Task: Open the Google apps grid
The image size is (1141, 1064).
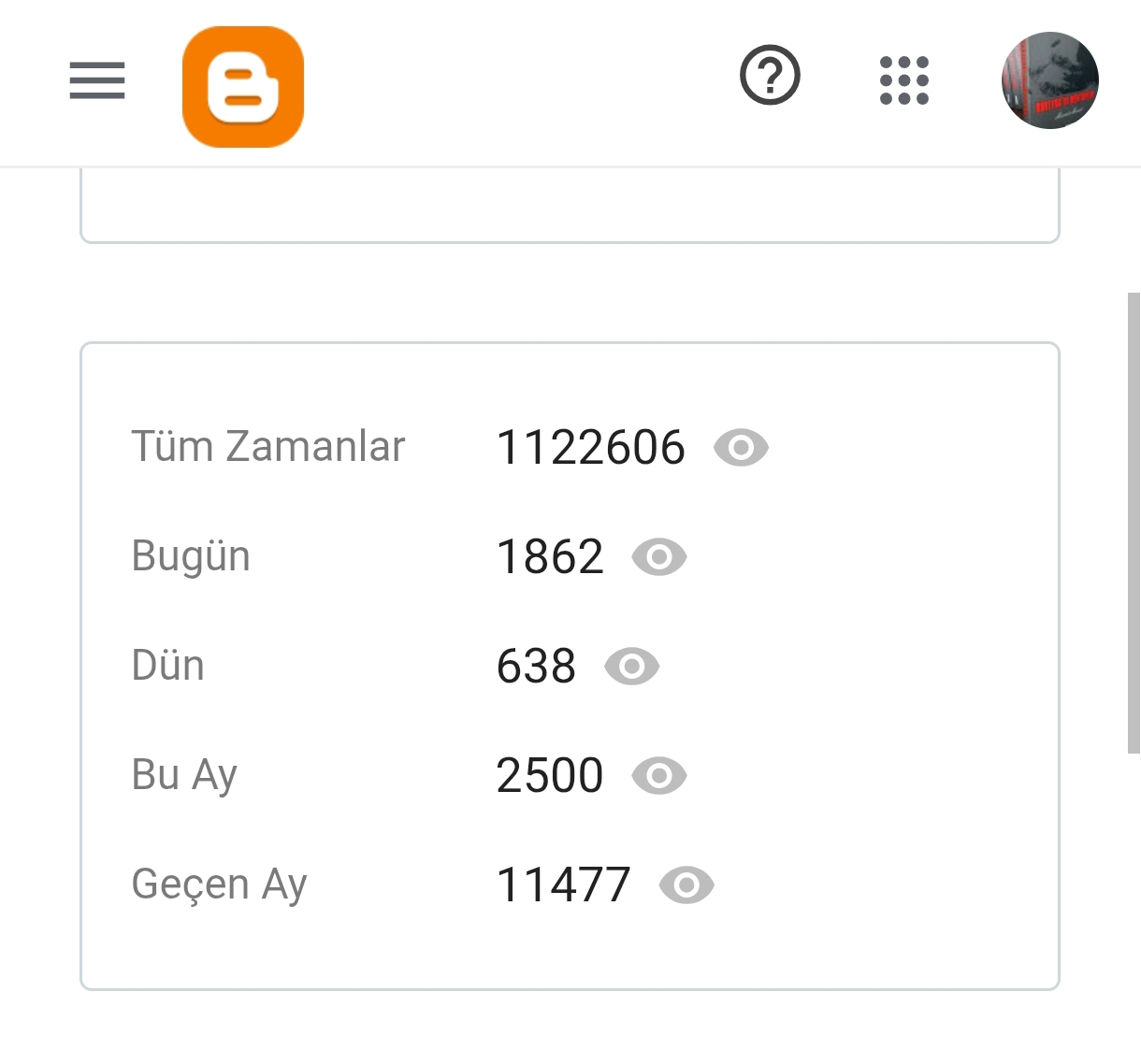Action: click(x=904, y=80)
